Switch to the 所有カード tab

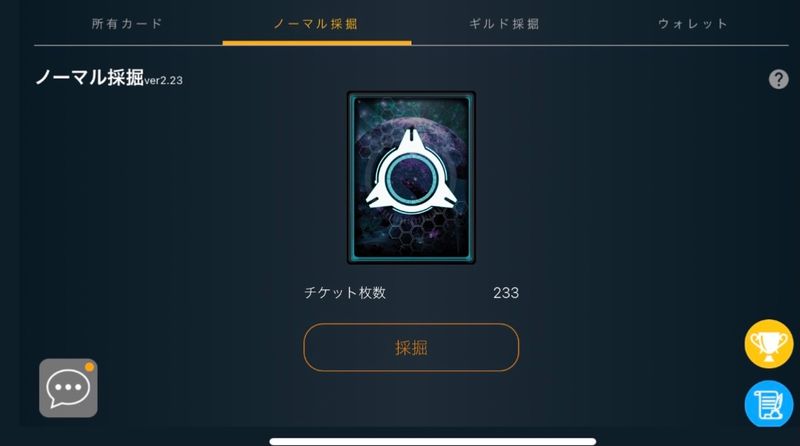[x=127, y=23]
